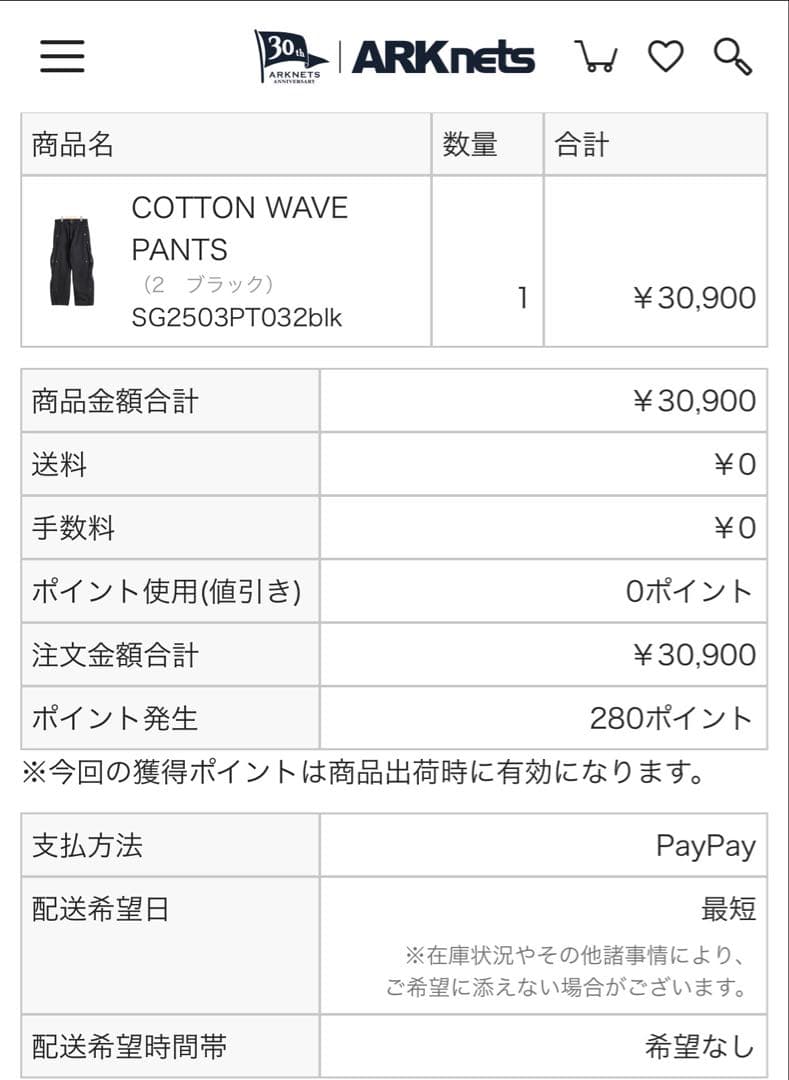Open the shopping cart

click(x=598, y=57)
